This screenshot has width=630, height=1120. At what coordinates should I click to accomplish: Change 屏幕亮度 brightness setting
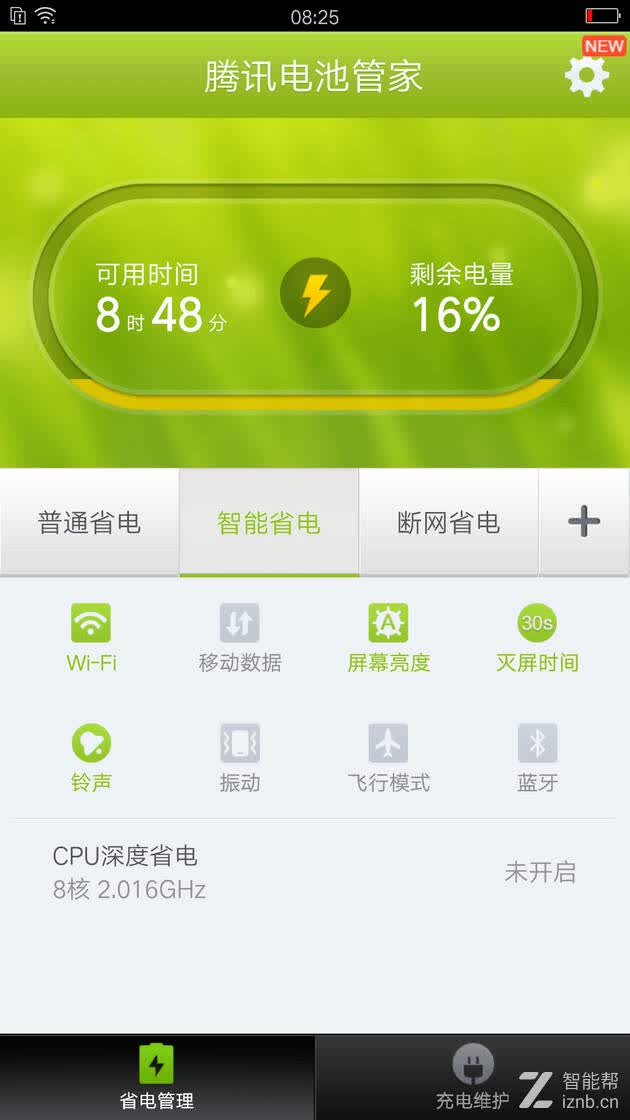[389, 638]
